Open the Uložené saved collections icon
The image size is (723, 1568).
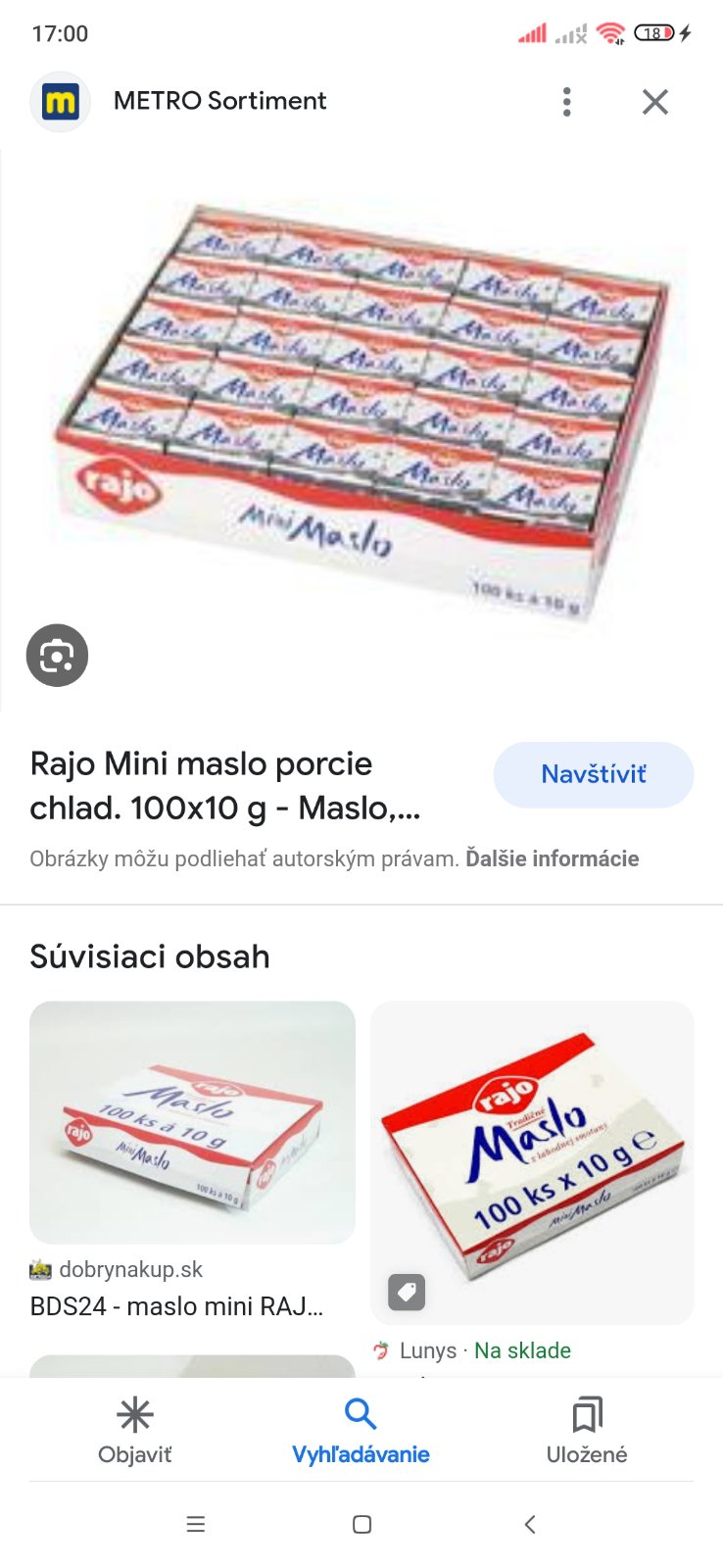point(586,1414)
